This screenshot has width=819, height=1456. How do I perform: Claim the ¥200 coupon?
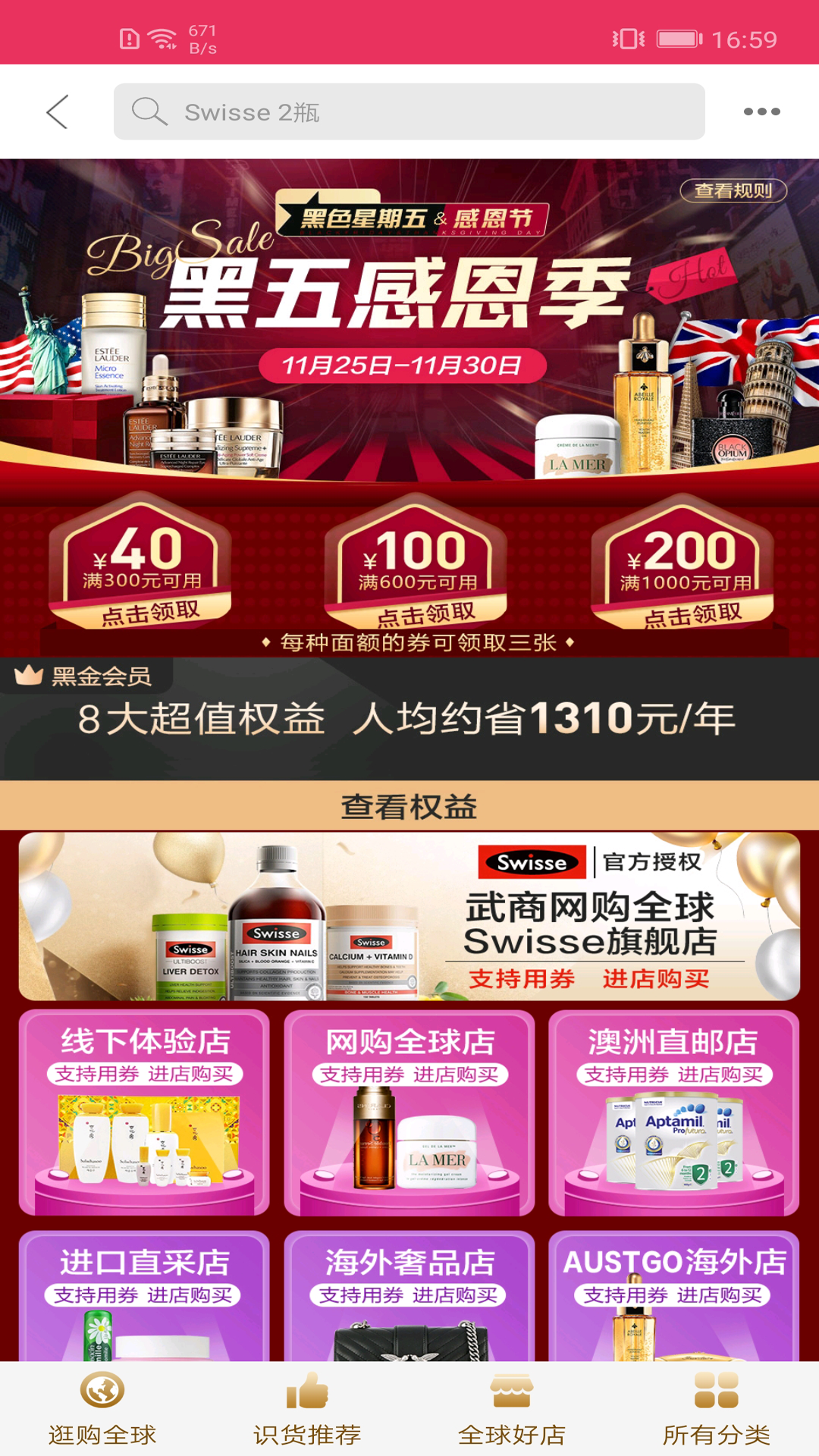click(x=682, y=563)
